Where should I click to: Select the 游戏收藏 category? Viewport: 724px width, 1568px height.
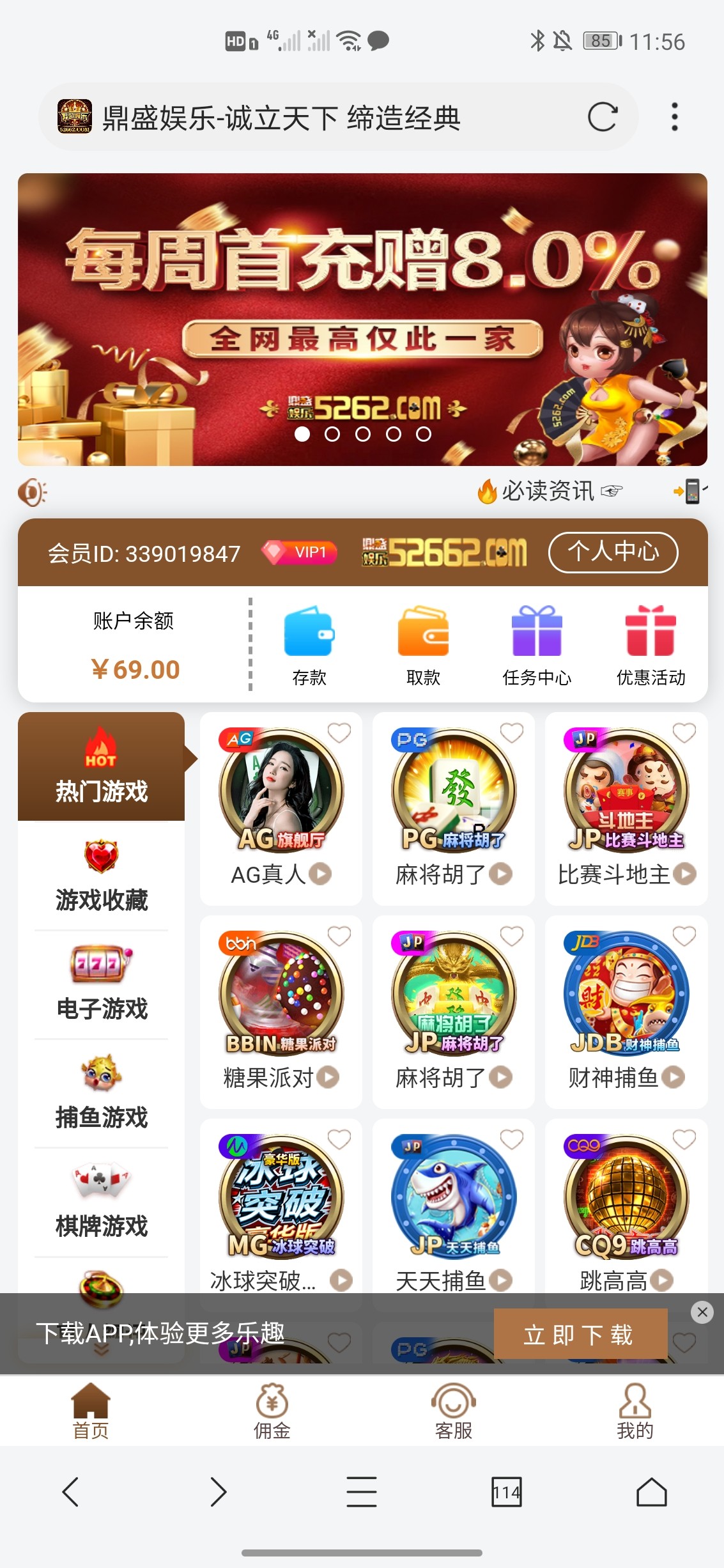pos(101,876)
